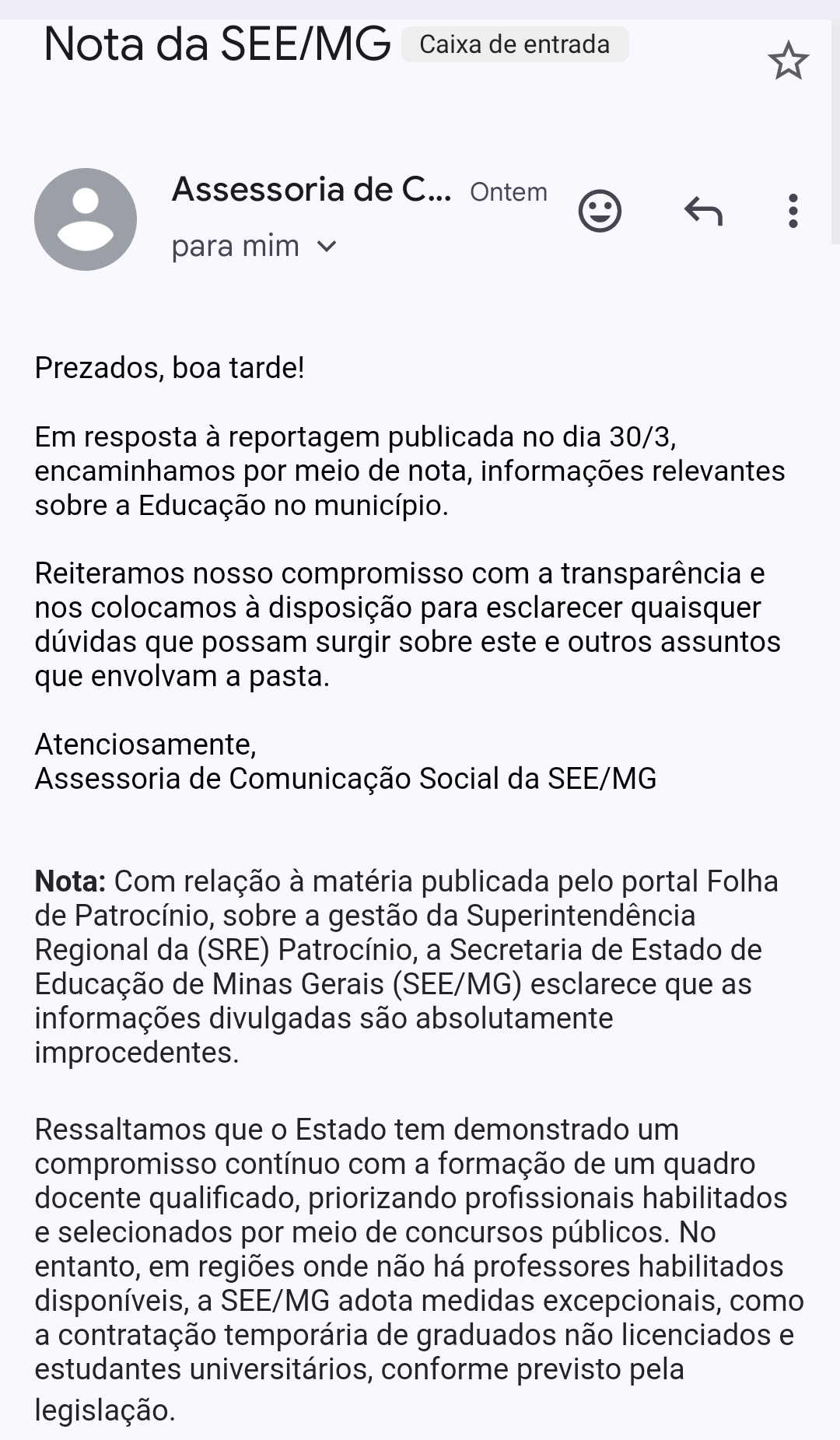Image resolution: width=840 pixels, height=1440 pixels.
Task: Open the sender's profile avatar
Action: pyautogui.click(x=86, y=219)
